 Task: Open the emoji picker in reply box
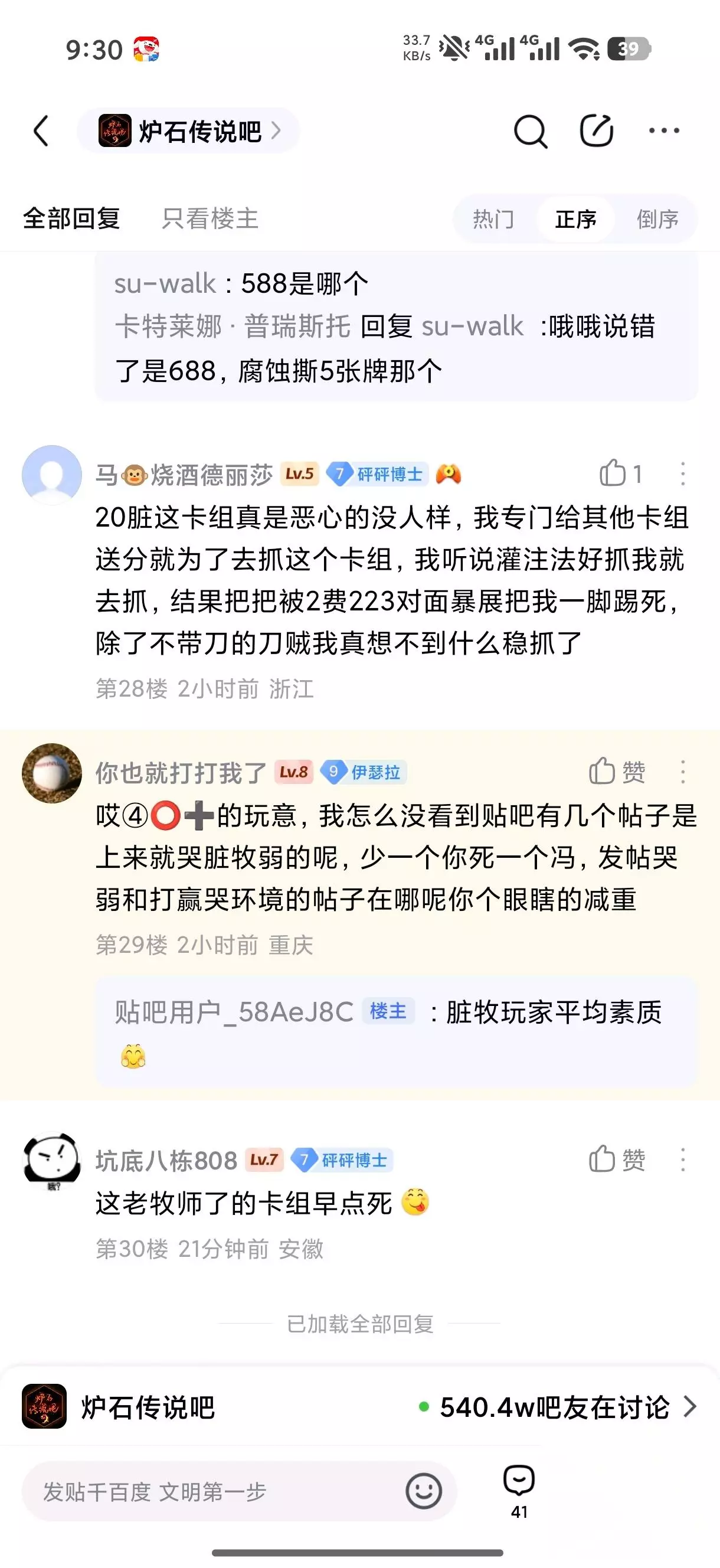pos(424,1491)
